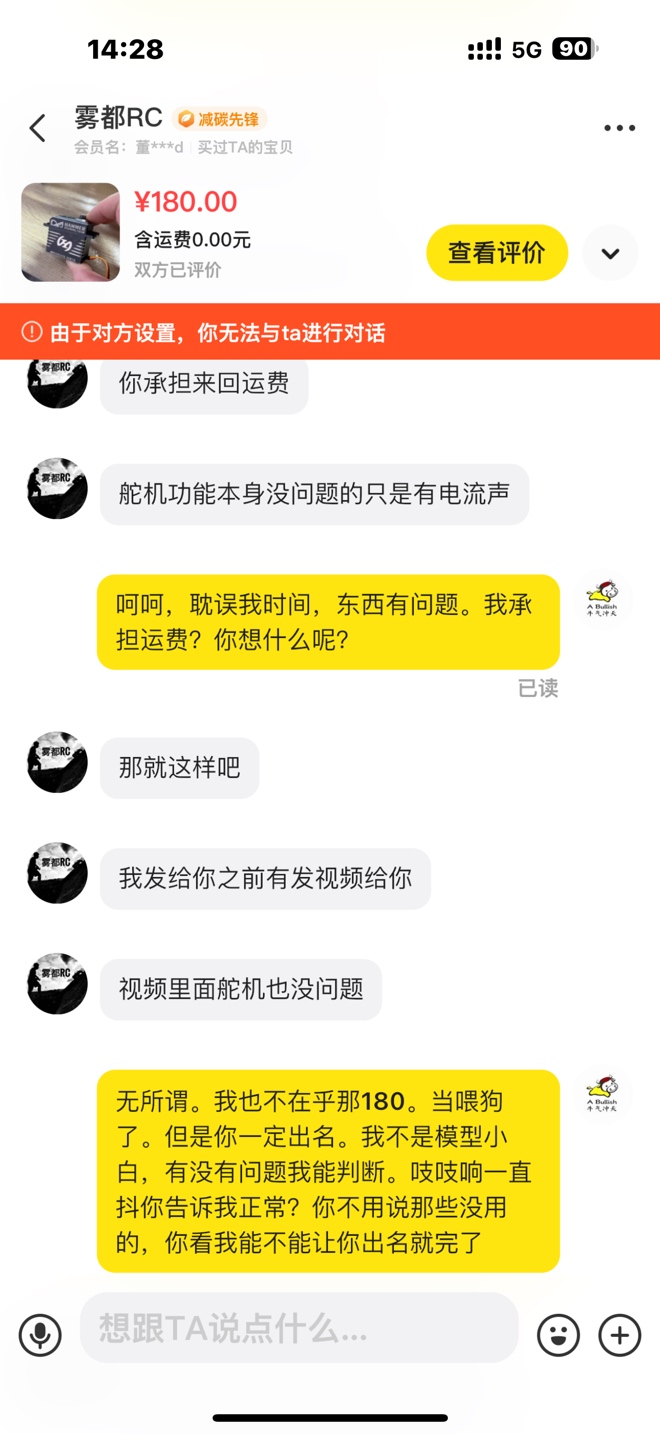The image size is (660, 1434).
Task: Focus the 想跟TA说点什么 message field
Action: (x=299, y=1328)
